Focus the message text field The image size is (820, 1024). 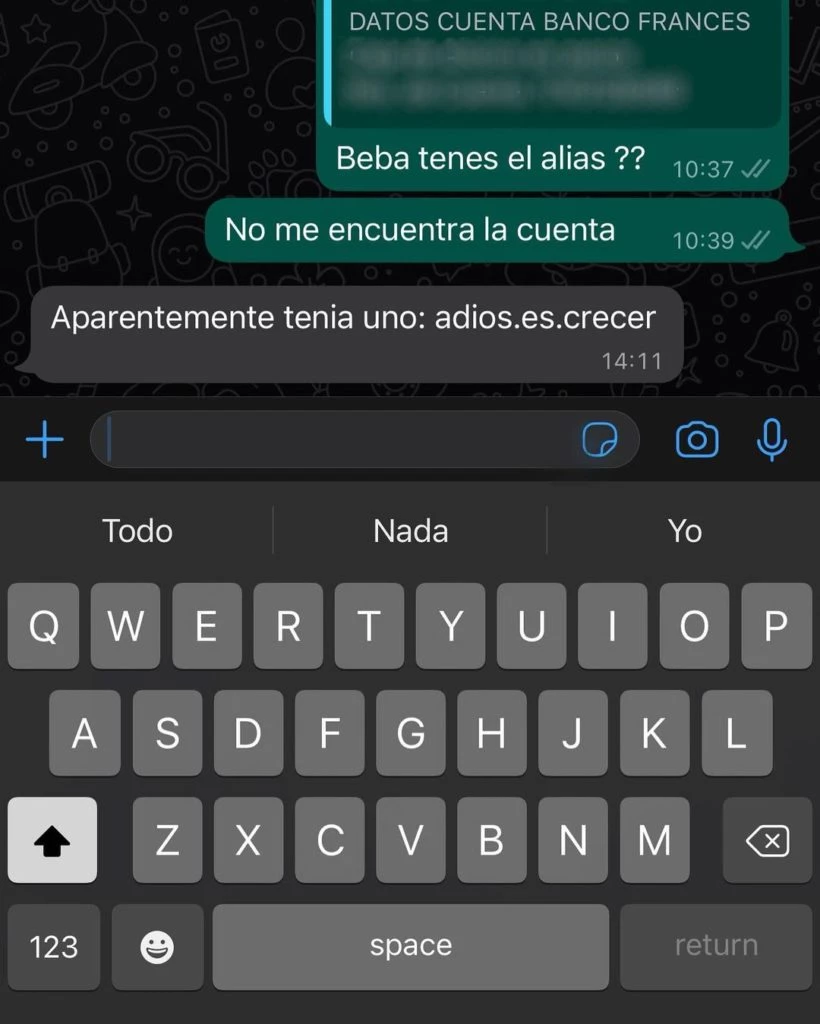[340, 440]
